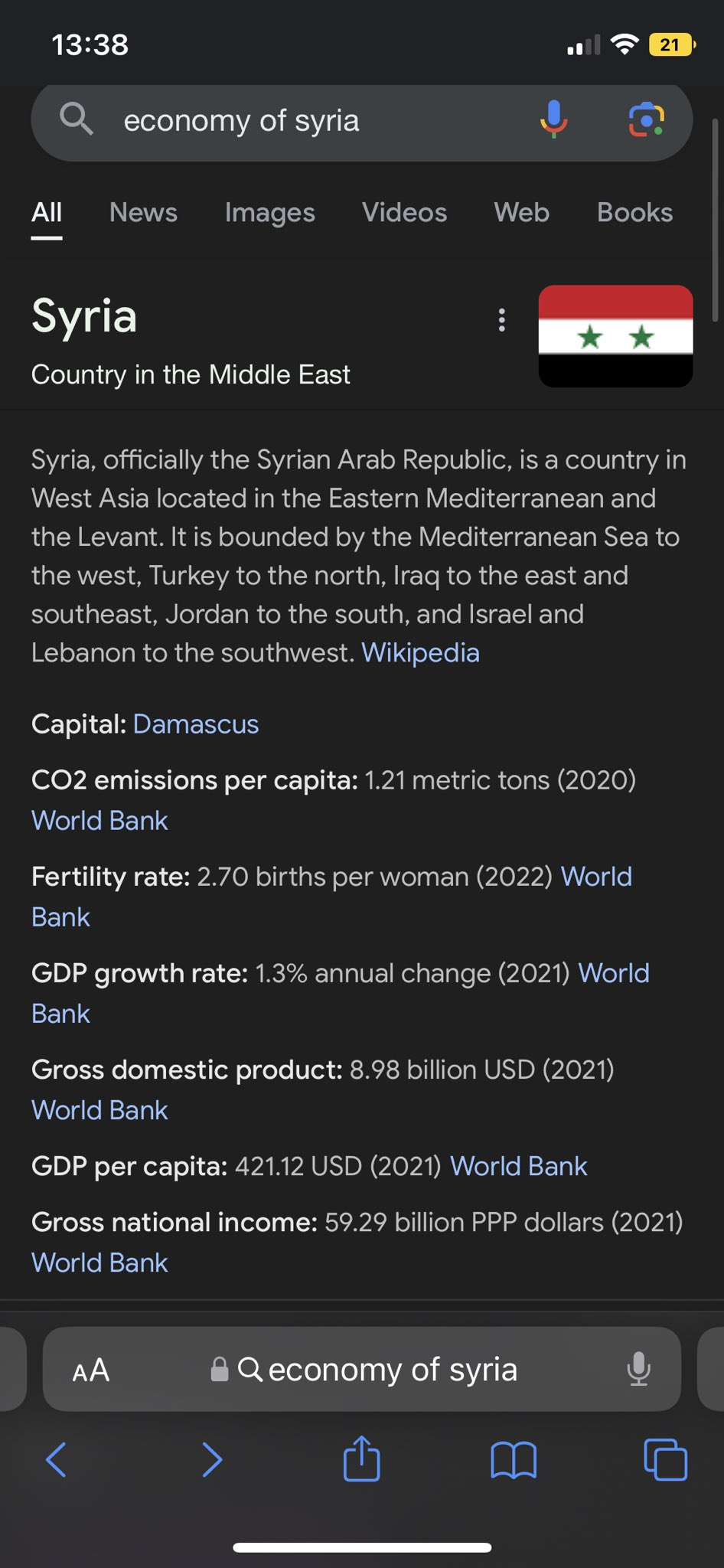Open the Safari tabs overview
Image resolution: width=724 pixels, height=1568 pixels.
(x=665, y=1459)
